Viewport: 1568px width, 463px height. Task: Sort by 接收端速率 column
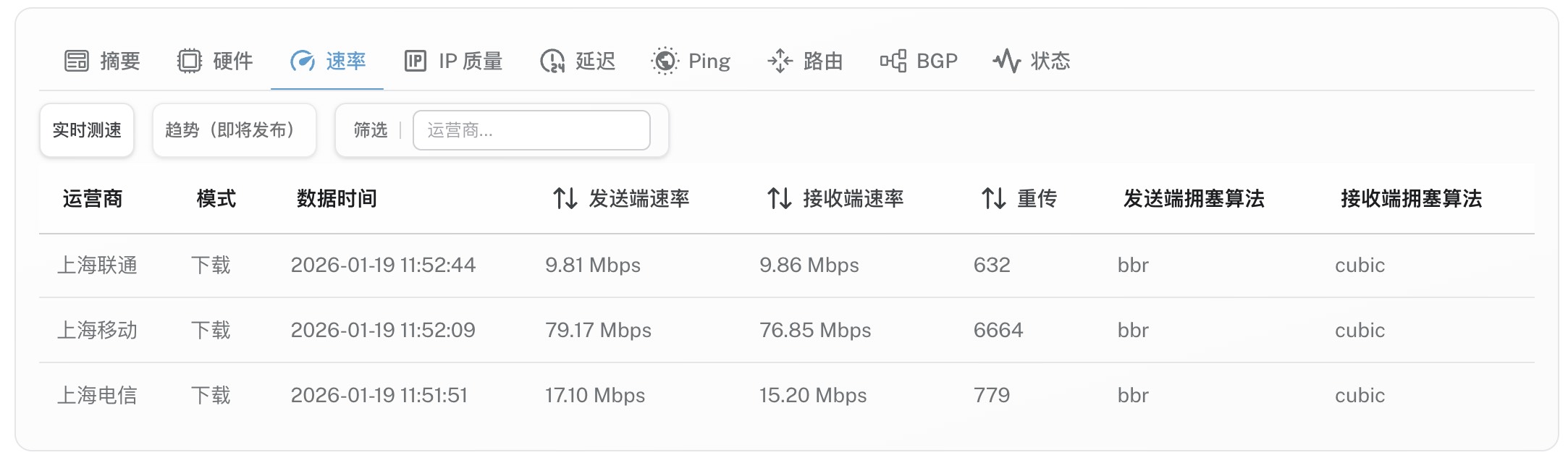coord(835,198)
